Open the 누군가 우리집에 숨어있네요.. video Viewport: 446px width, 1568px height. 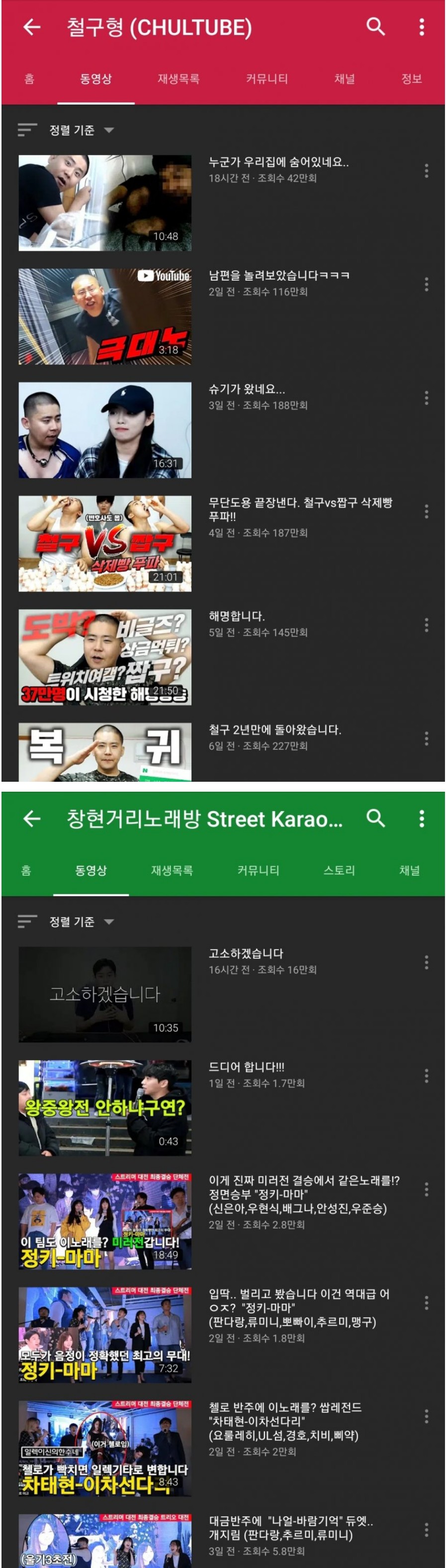click(x=104, y=203)
